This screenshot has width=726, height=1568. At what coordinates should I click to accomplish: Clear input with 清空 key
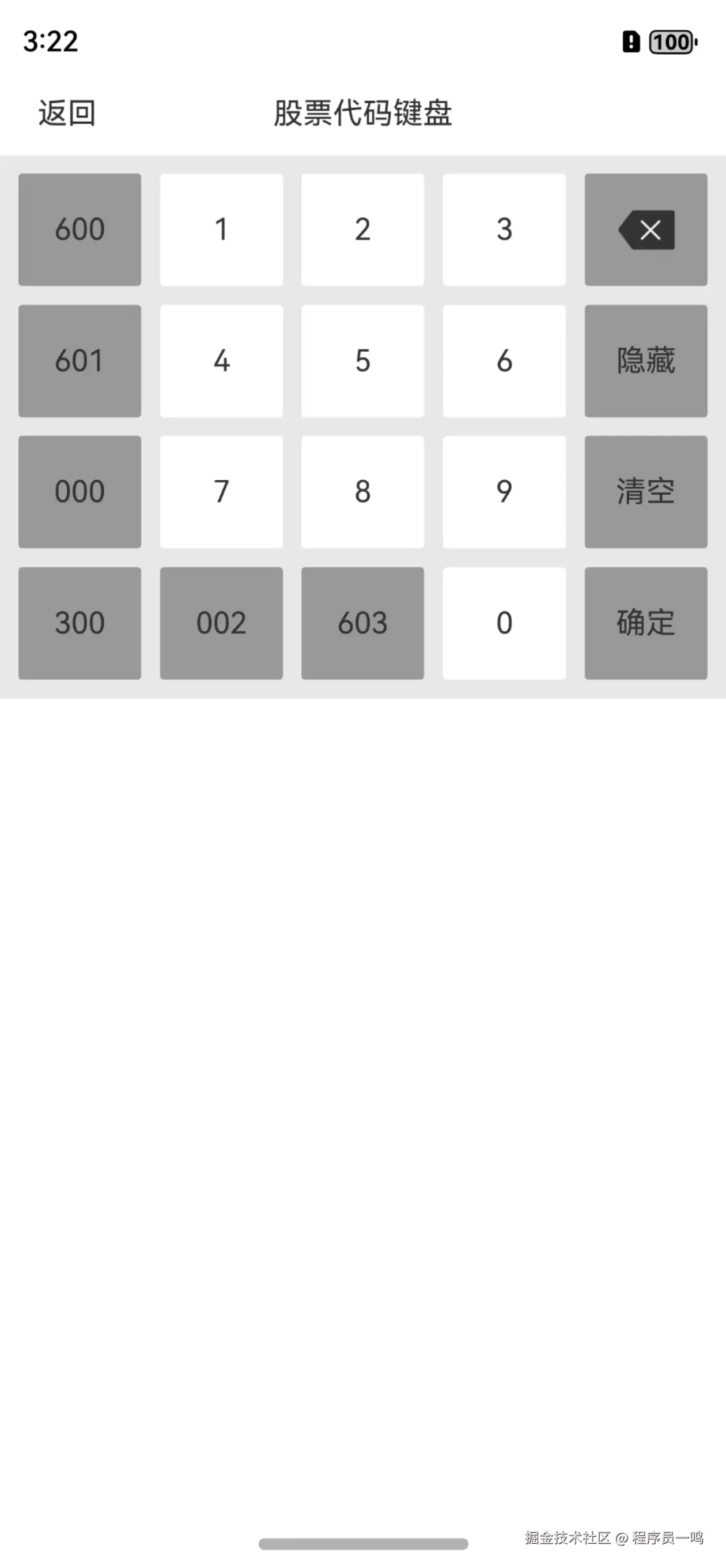[646, 491]
